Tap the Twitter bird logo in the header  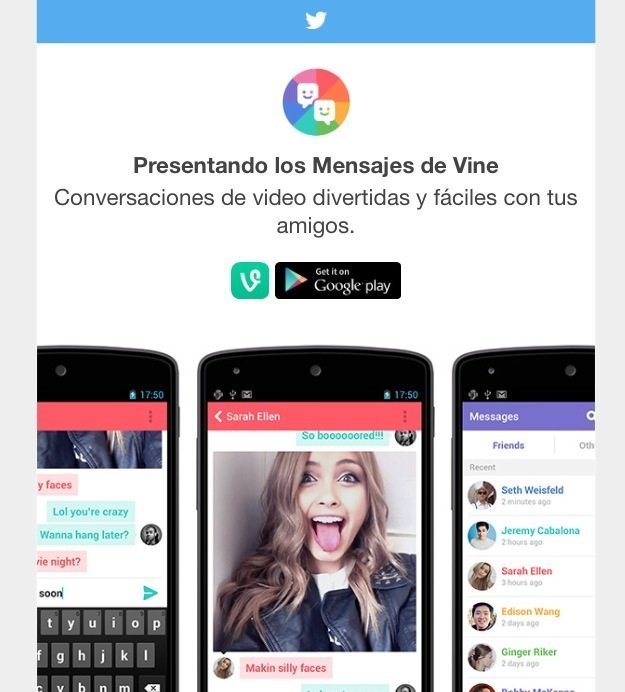pos(316,20)
